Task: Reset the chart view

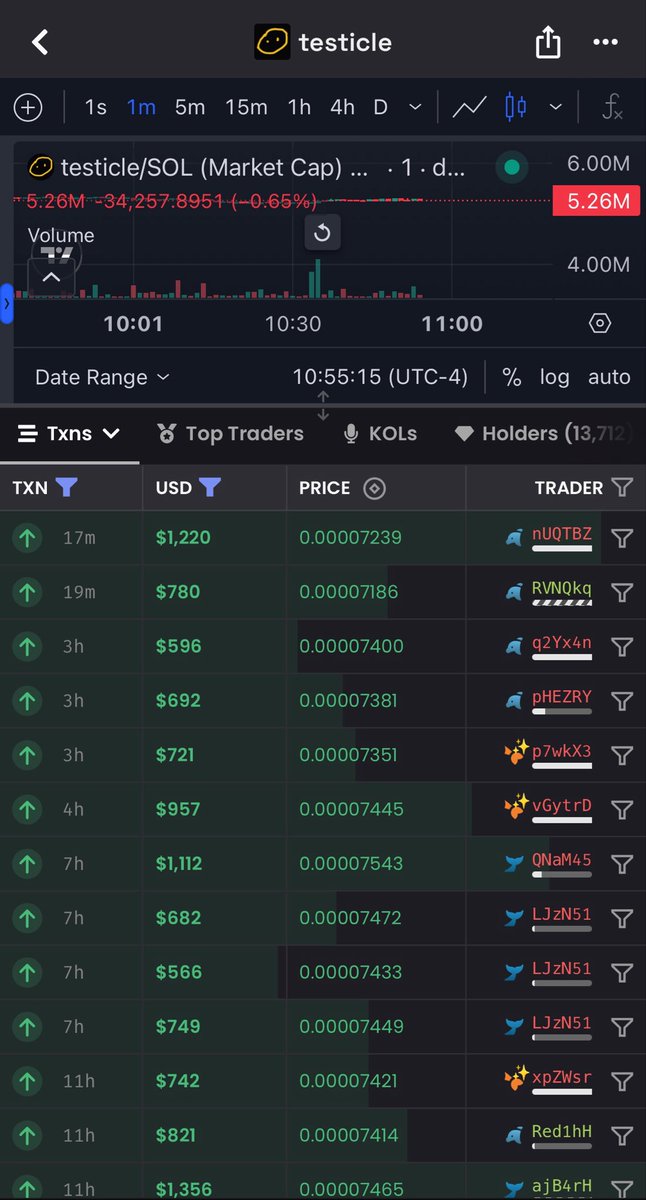Action: click(322, 233)
